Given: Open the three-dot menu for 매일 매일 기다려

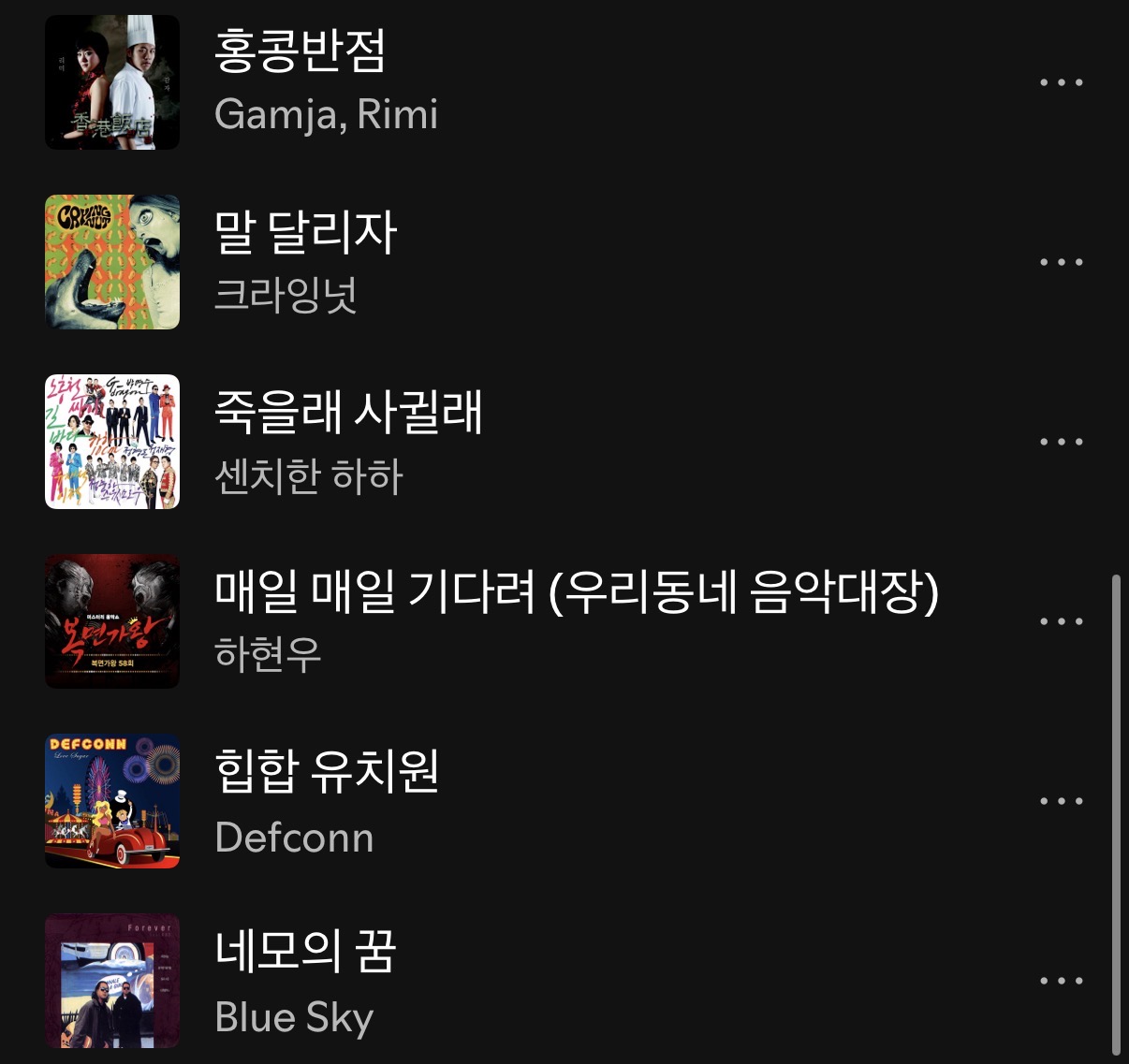Looking at the screenshot, I should click(1062, 621).
